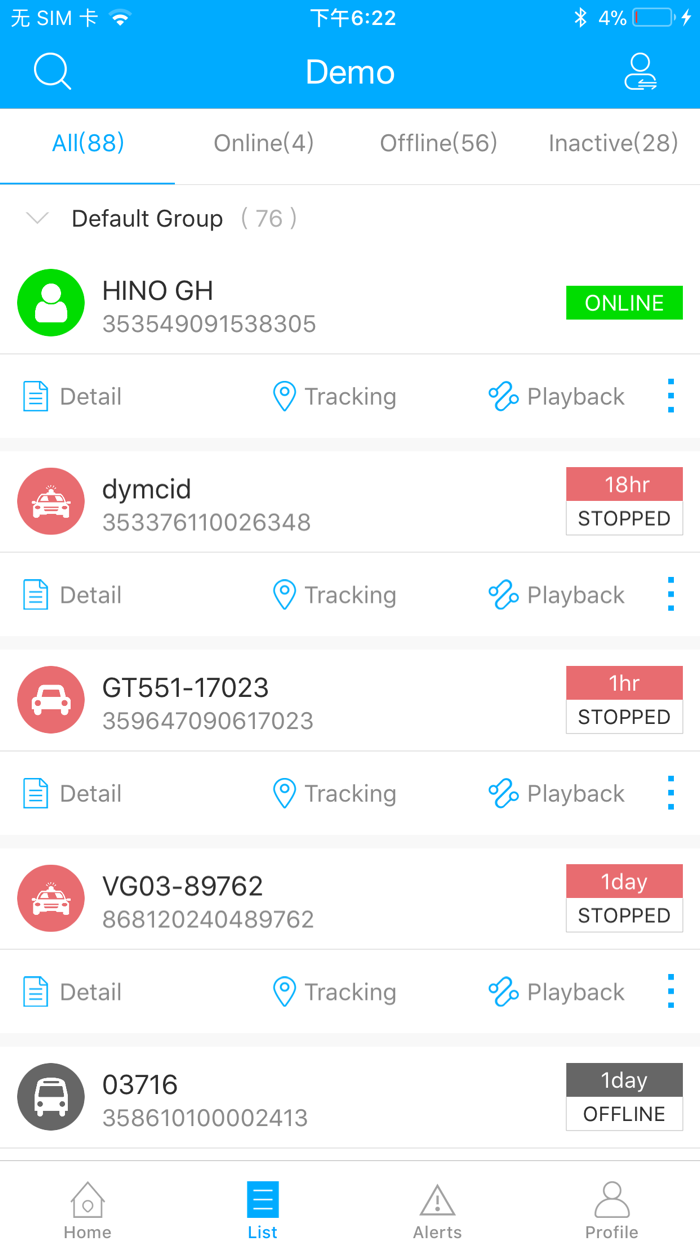Switch to the Profile tab
700x1244 pixels.
[612, 1210]
